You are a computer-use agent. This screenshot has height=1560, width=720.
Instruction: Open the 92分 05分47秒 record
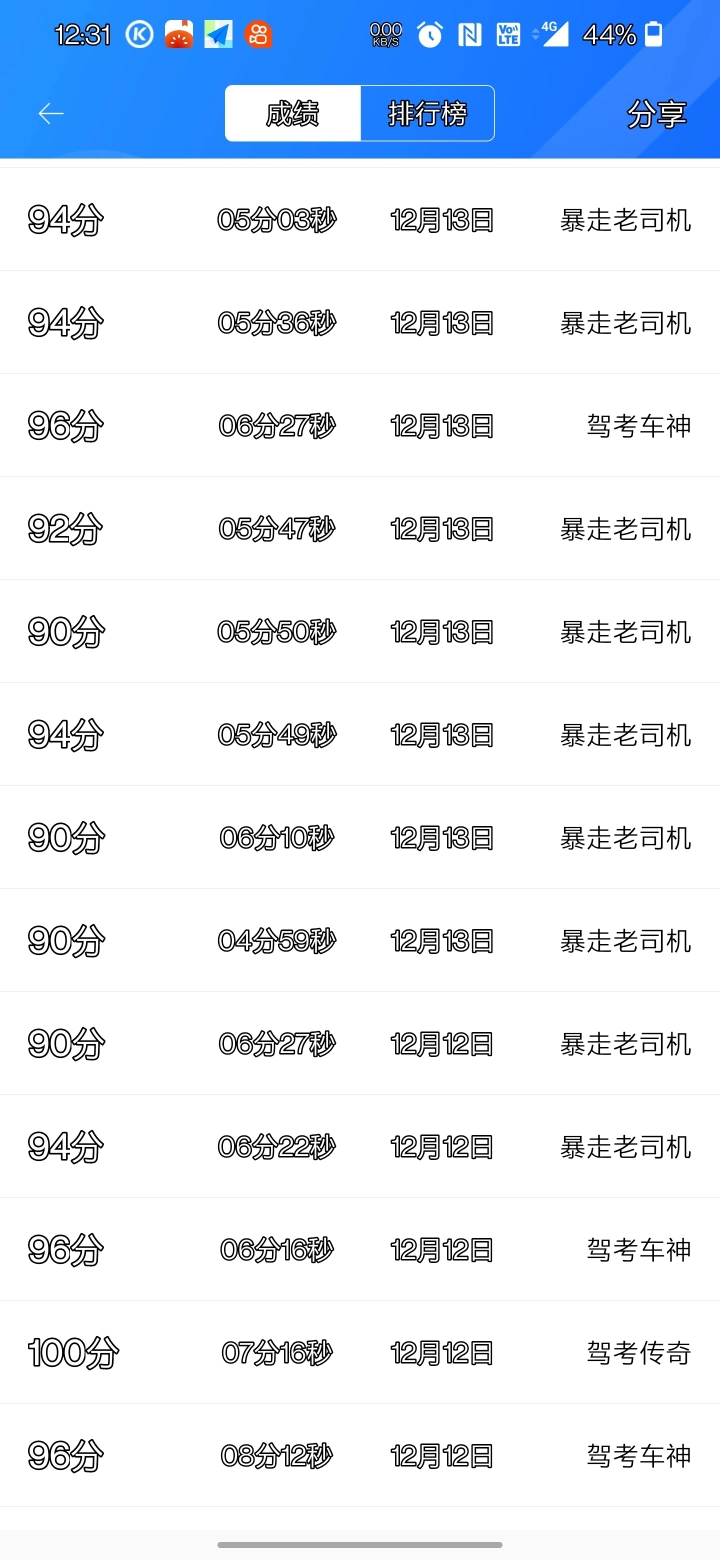coord(360,529)
